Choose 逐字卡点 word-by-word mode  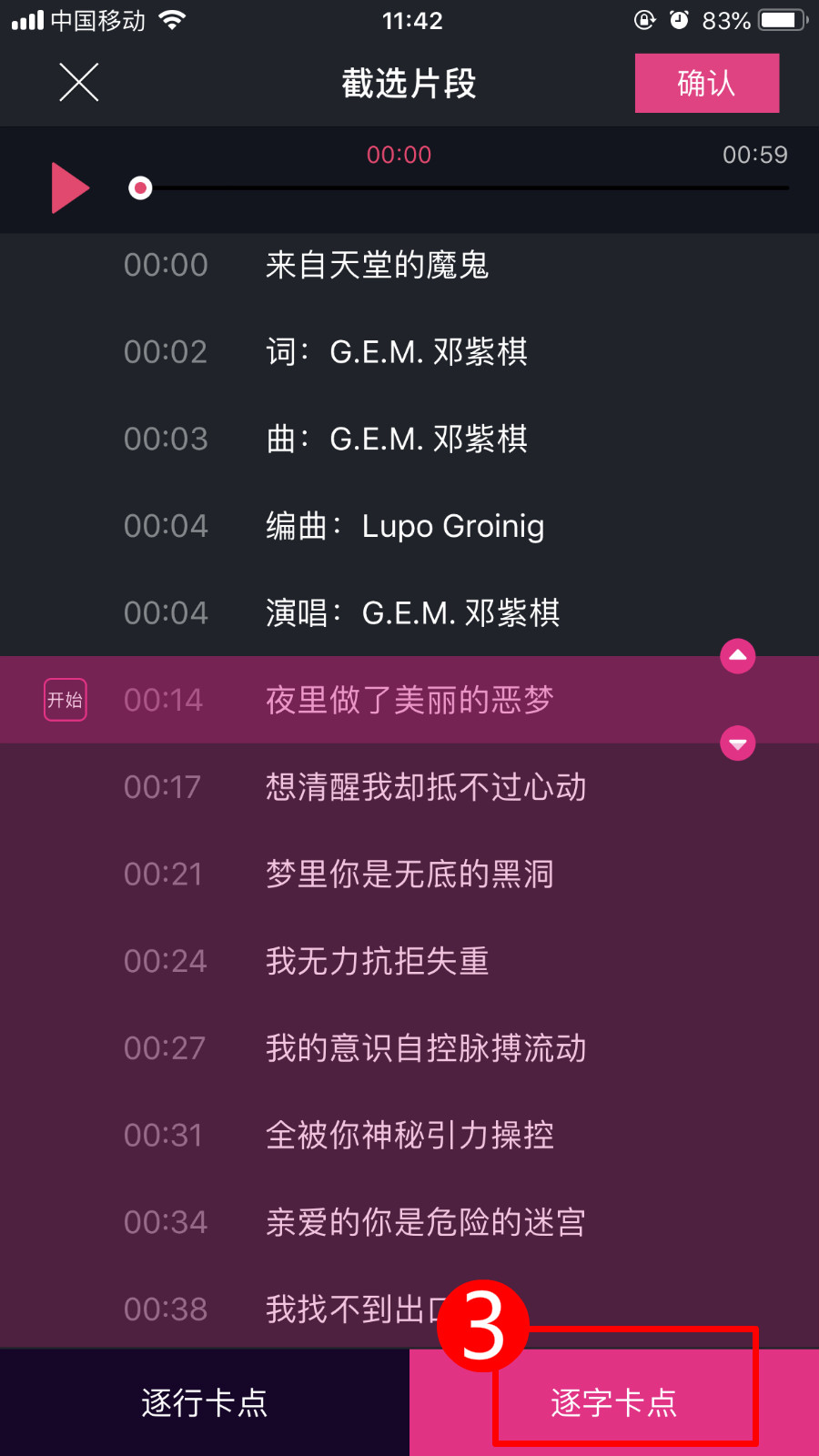coord(614,1402)
